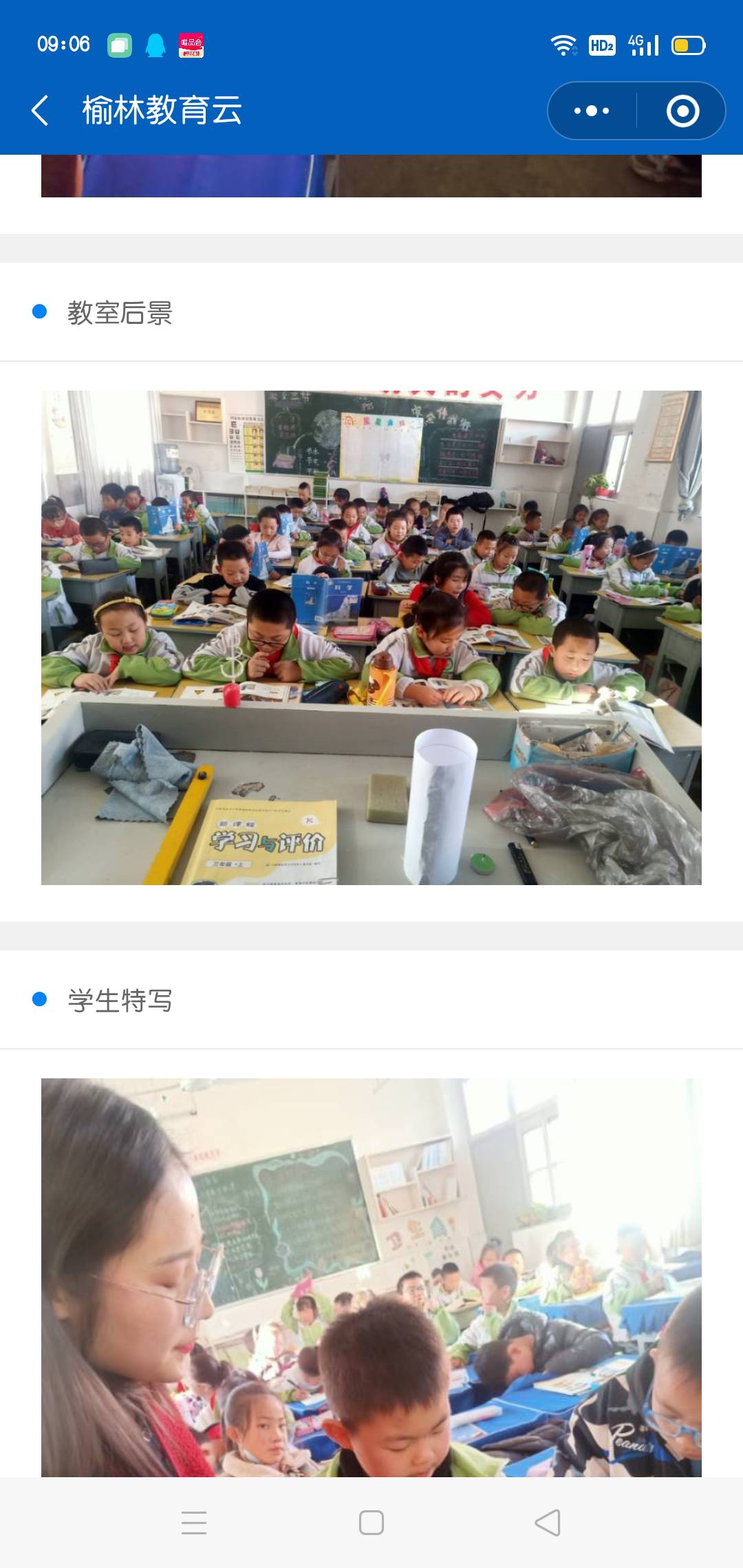This screenshot has height=1568, width=743.
Task: Go back from 榆林教育云 page
Action: (x=40, y=110)
